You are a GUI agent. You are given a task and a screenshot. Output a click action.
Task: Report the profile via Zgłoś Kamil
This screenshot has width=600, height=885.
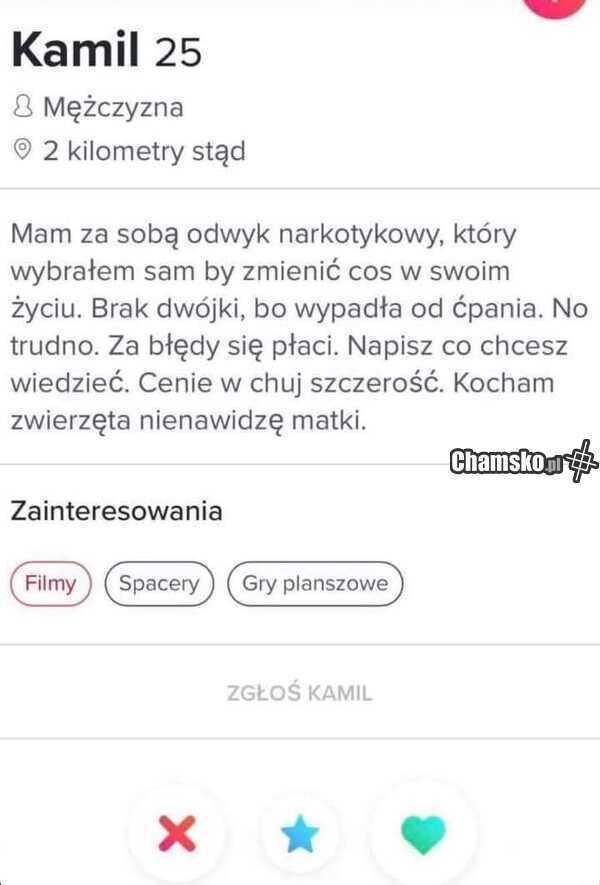point(300,693)
